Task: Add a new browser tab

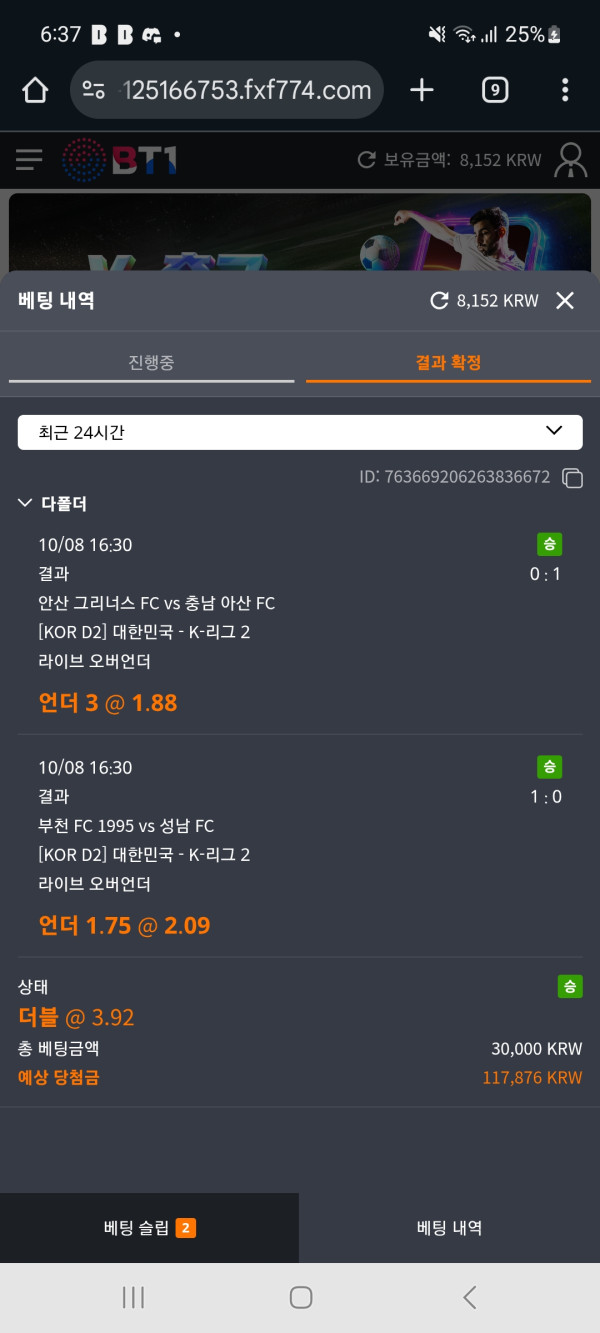Action: coord(422,91)
